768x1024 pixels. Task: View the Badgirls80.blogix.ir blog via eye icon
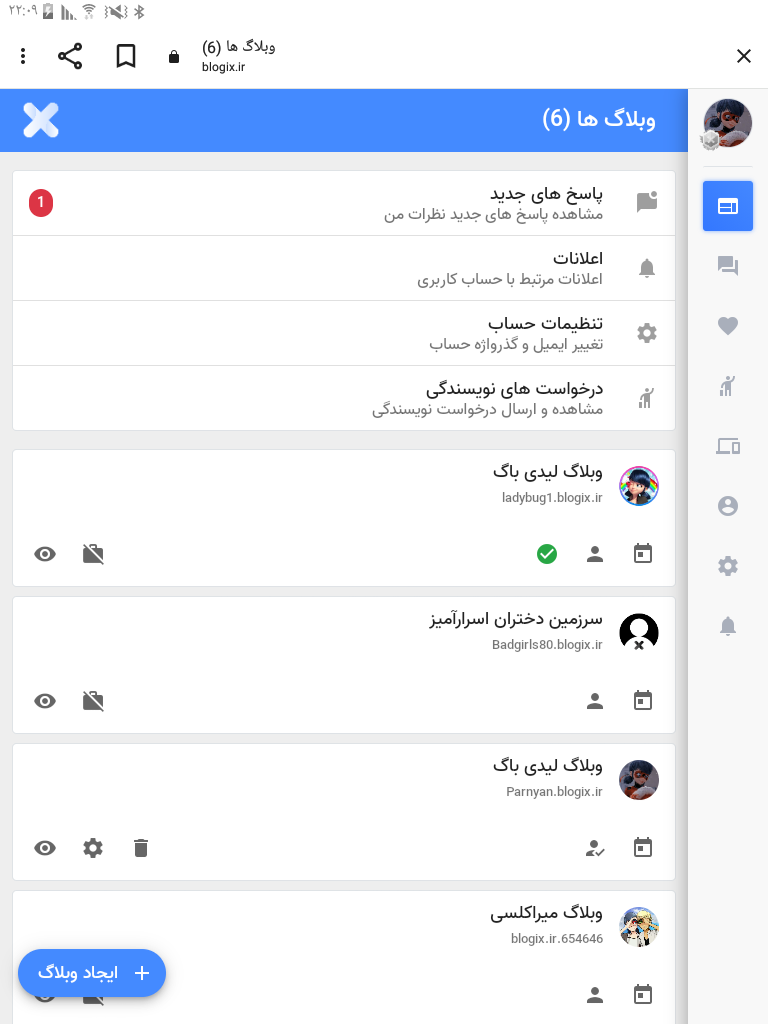coord(45,701)
